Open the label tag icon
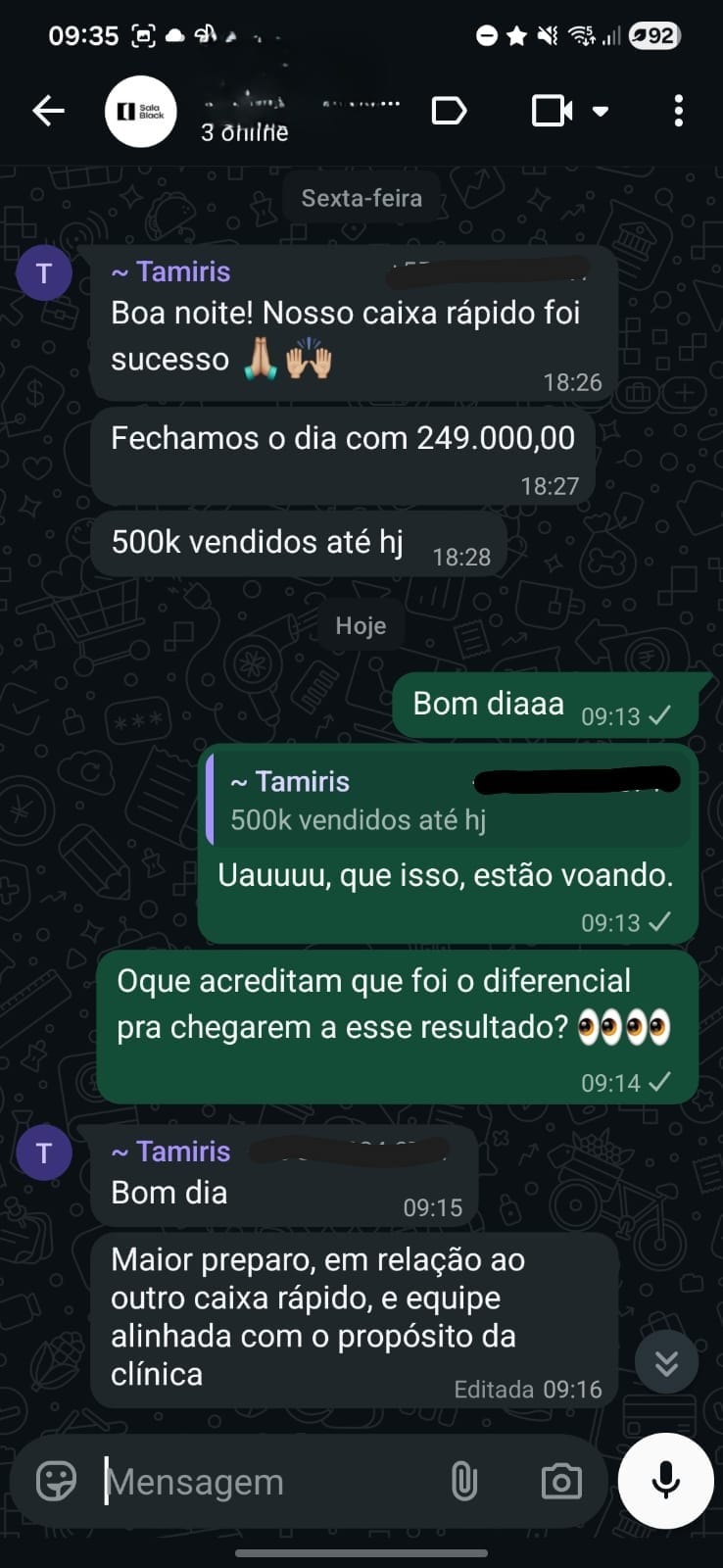 click(449, 111)
